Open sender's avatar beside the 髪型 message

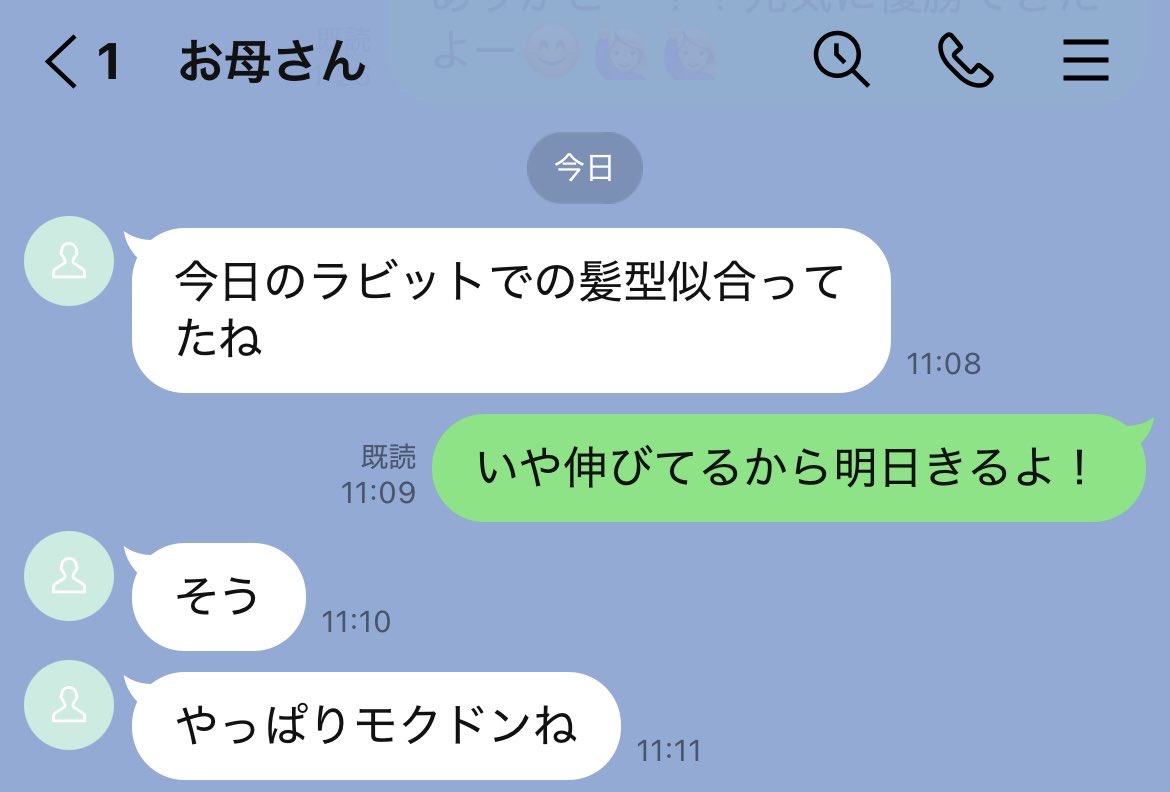pos(68,262)
